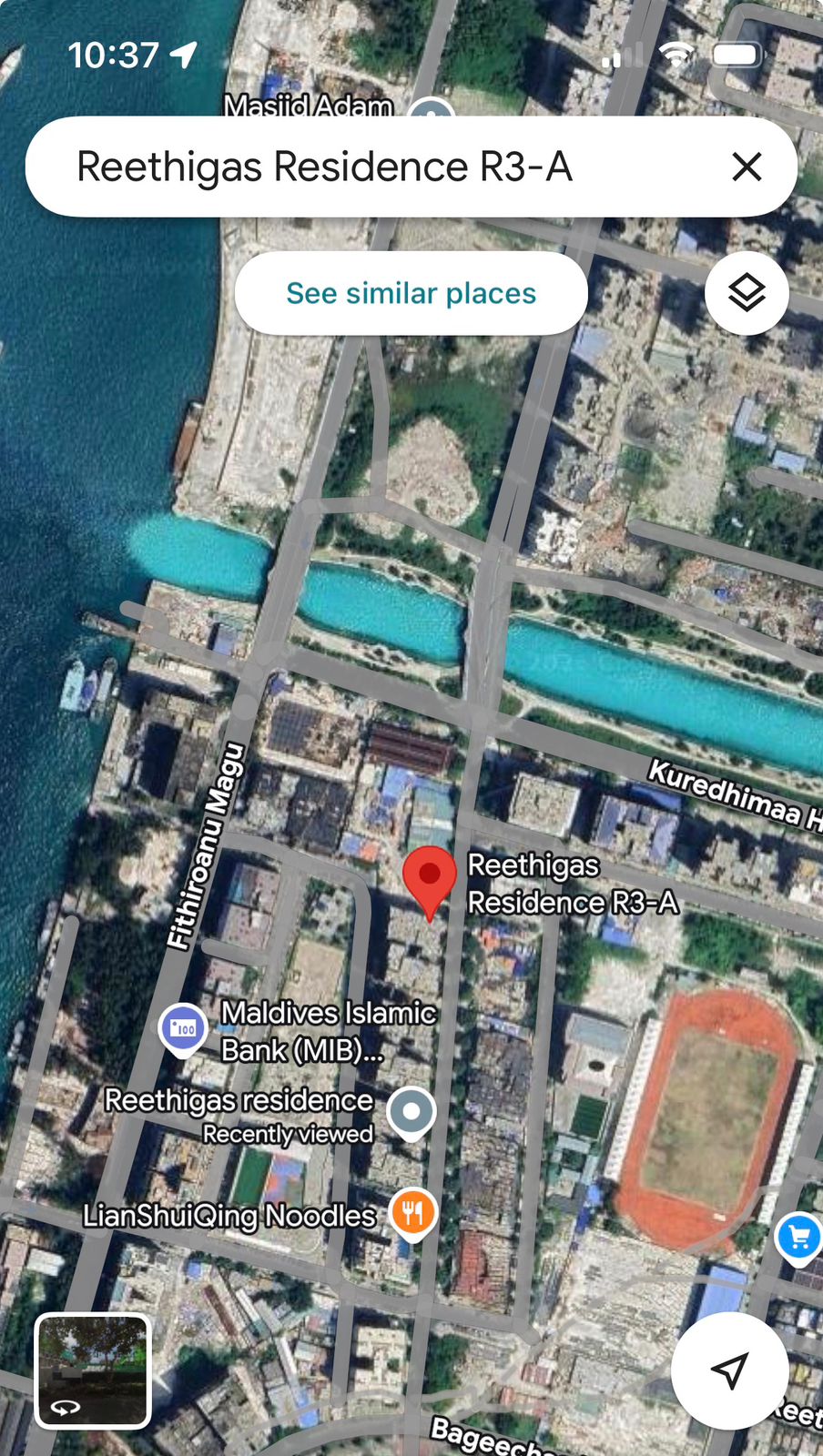823x1456 pixels.
Task: Tap the Reethigas Residence R3-A search field
Action: tap(364, 167)
